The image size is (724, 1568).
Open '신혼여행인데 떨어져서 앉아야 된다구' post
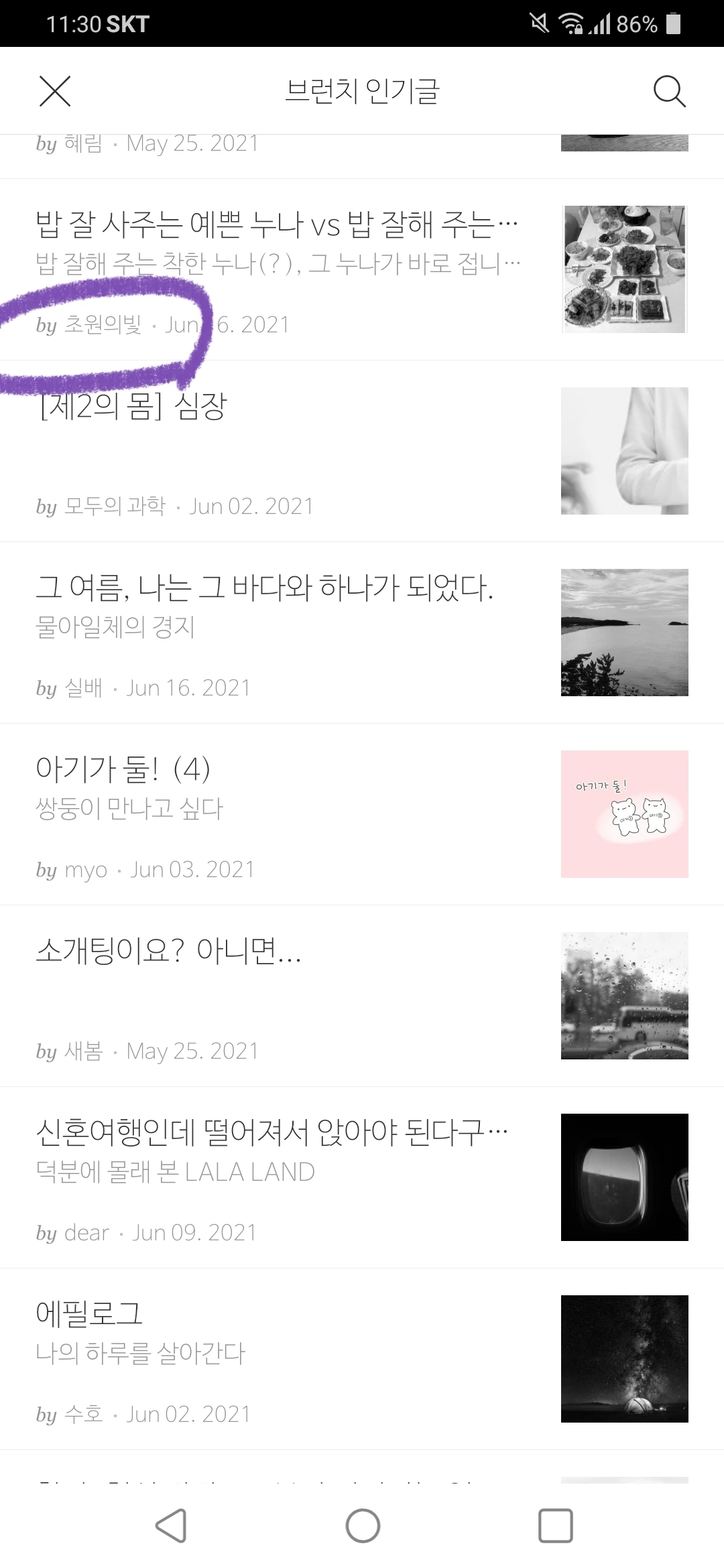(271, 1132)
